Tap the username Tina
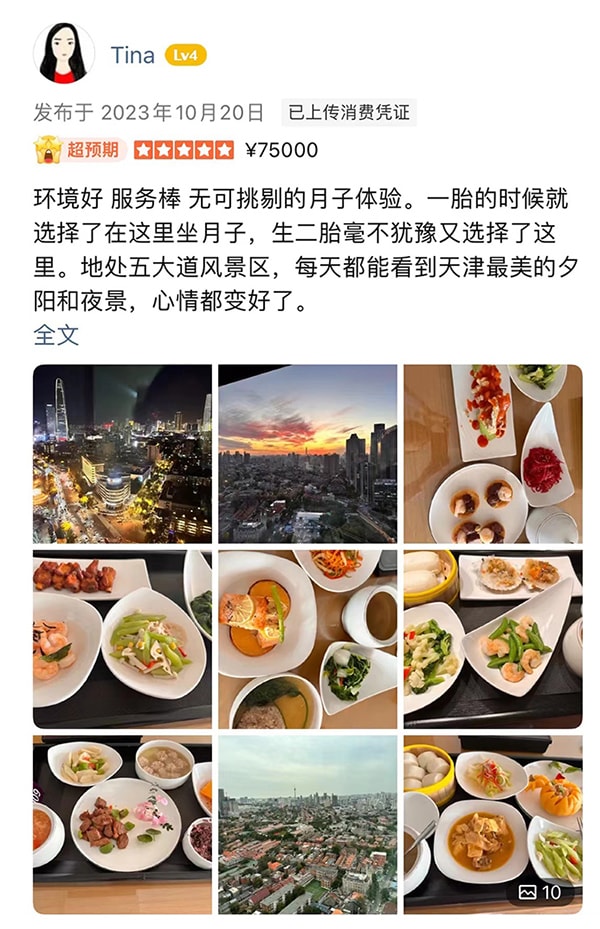Screen dimensions: 600x929 (133, 55)
